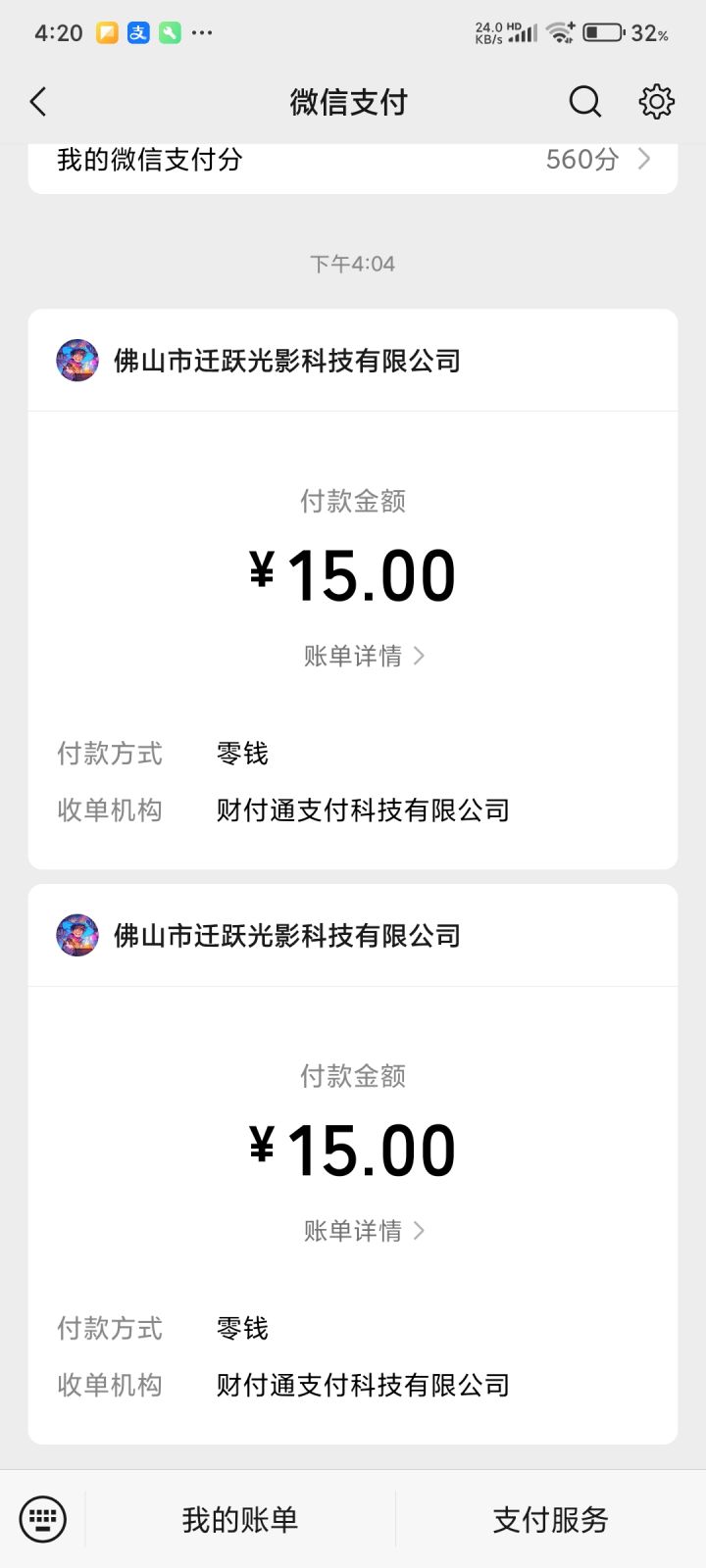
Task: Open the settings gear
Action: [x=656, y=102]
